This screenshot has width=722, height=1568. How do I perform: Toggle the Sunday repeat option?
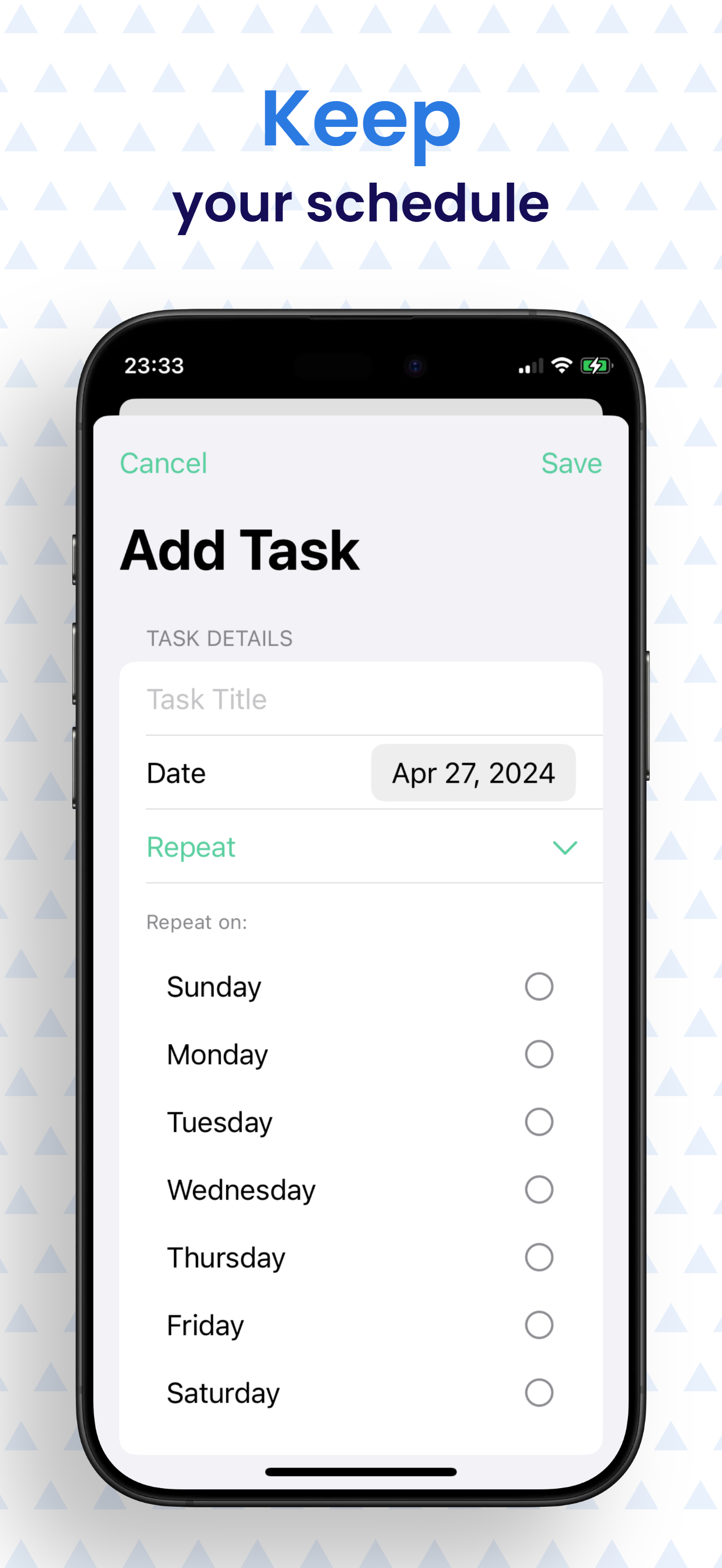coord(538,987)
